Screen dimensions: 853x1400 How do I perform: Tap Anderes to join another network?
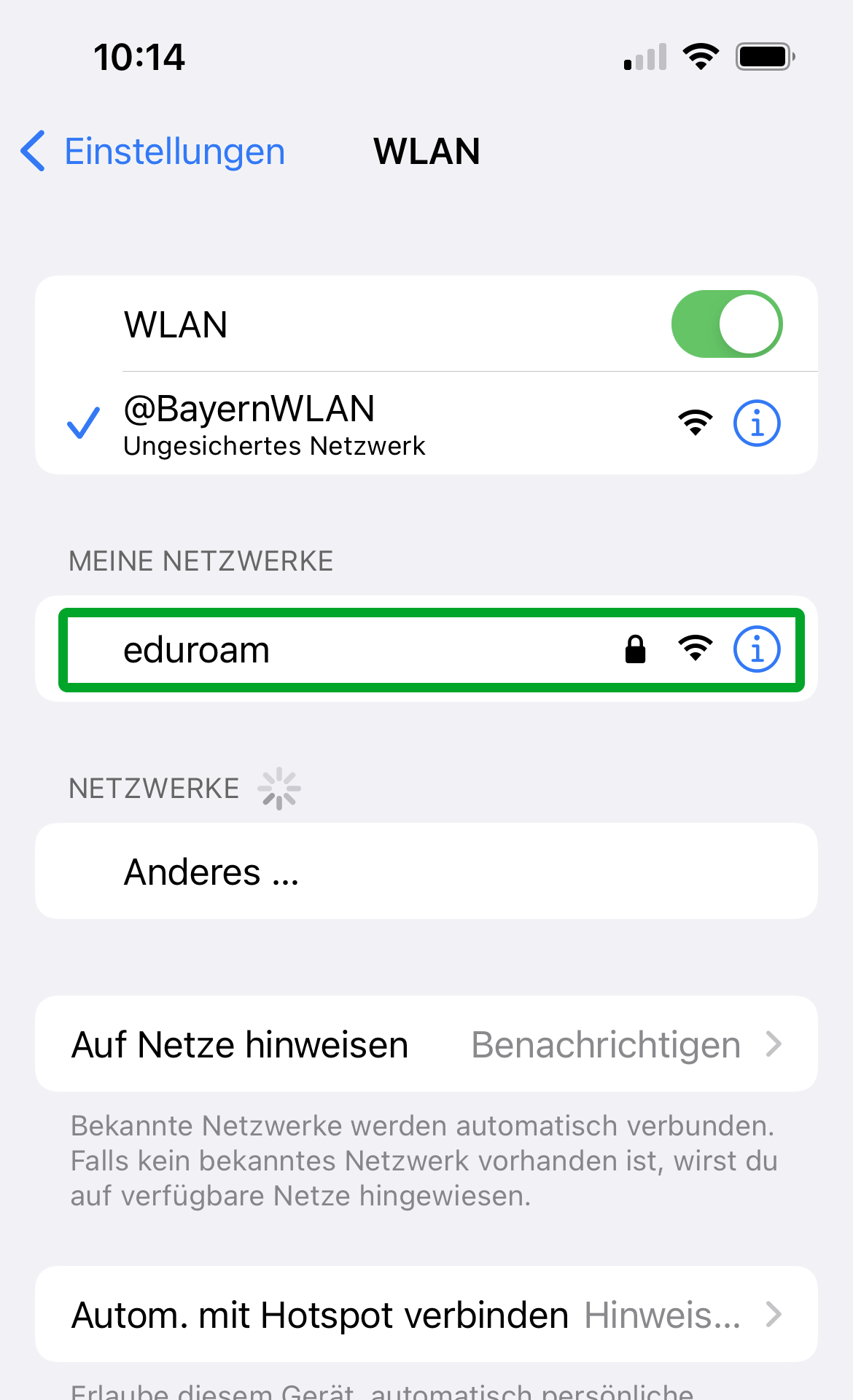(426, 872)
